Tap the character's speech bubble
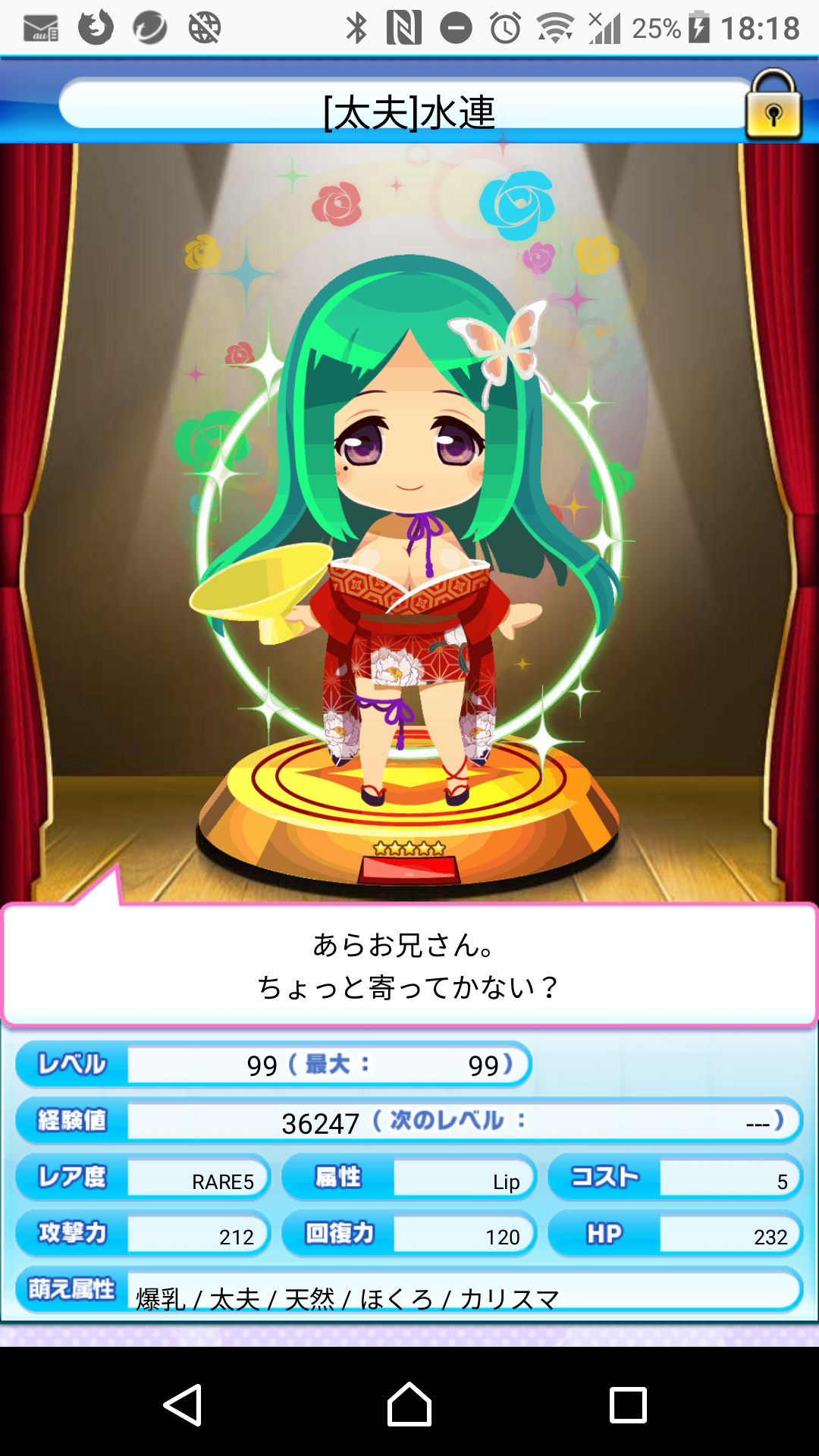819x1456 pixels. 409,965
